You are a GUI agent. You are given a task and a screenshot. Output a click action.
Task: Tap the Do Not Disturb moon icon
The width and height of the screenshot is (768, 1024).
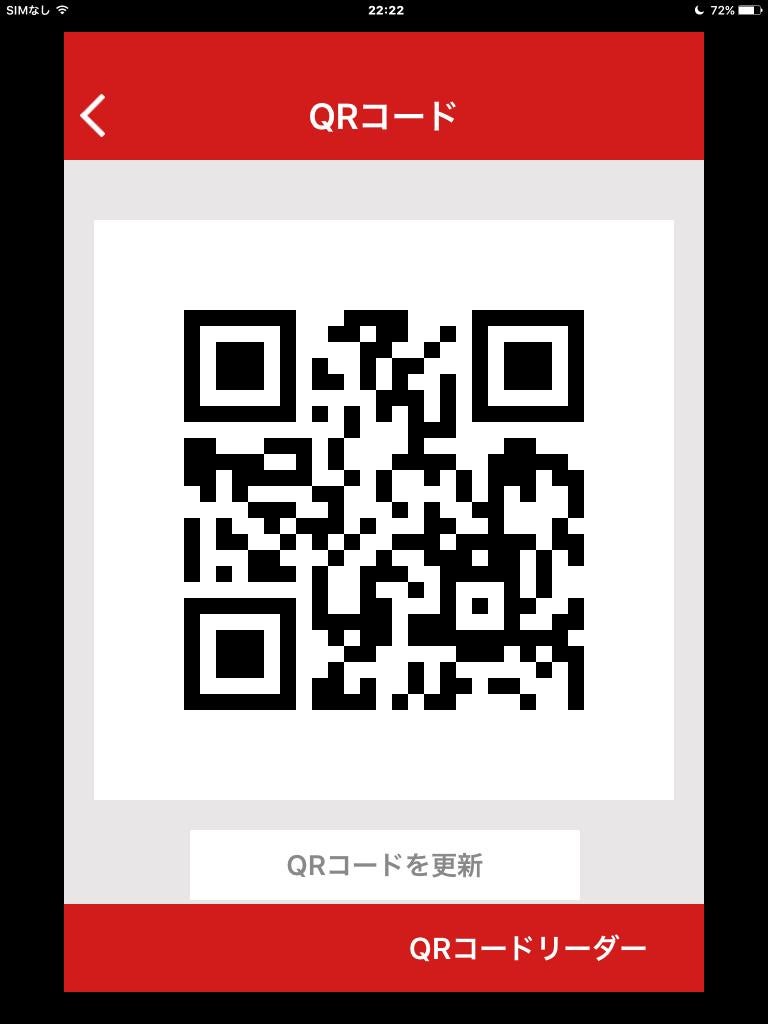(x=700, y=11)
